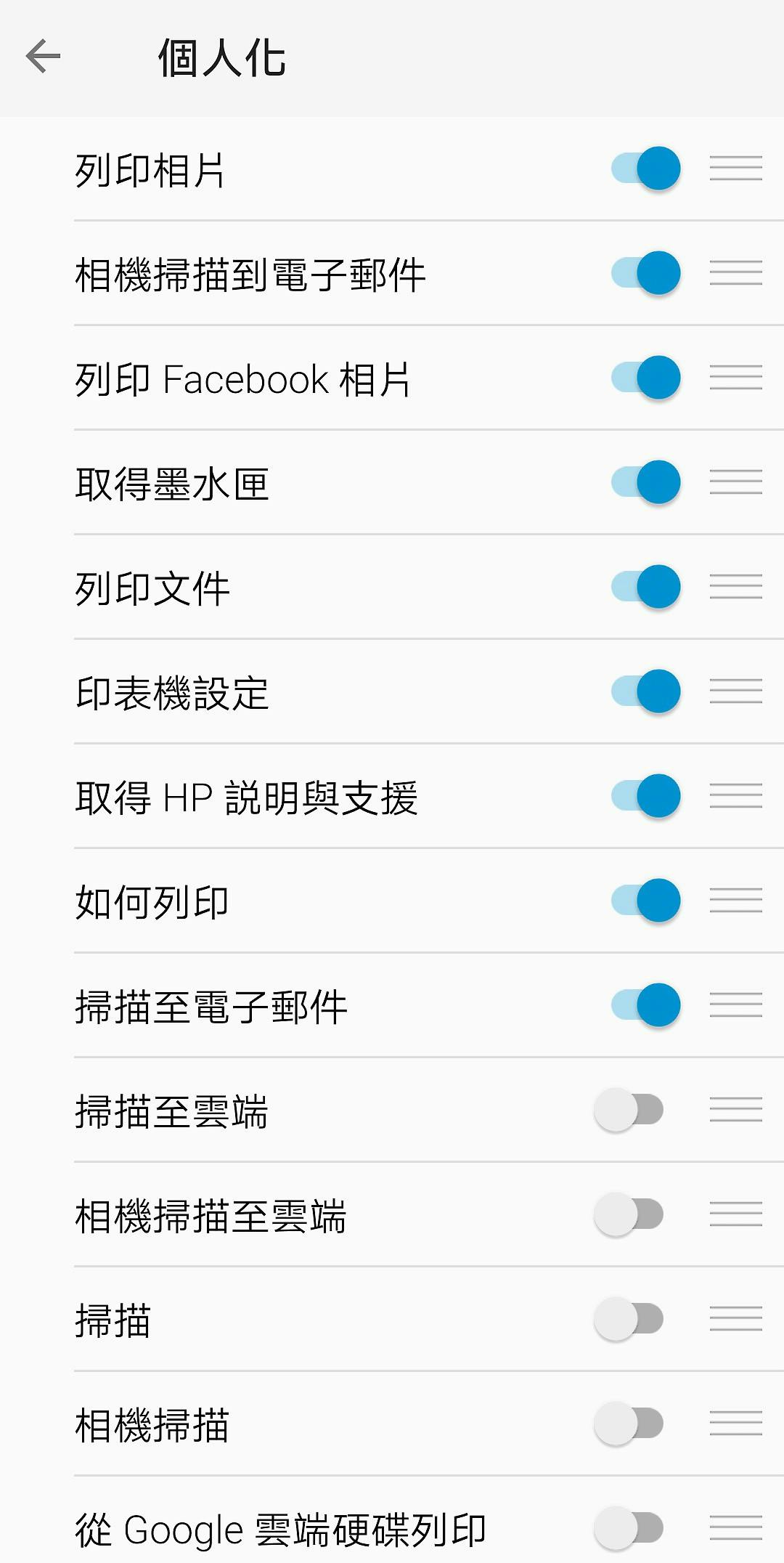Tap the reorder handle beside 列印文件
The width and height of the screenshot is (784, 1563).
coord(736,587)
